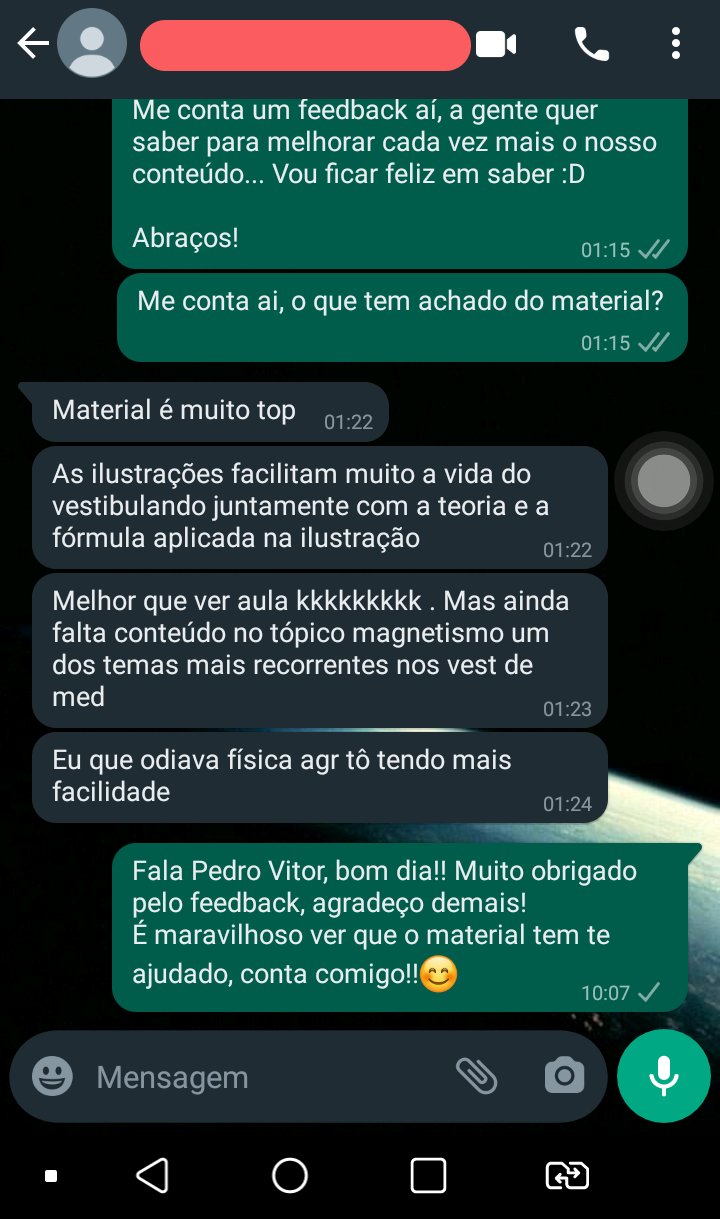Image resolution: width=720 pixels, height=1219 pixels.
Task: Open the emoji picker
Action: [x=52, y=1077]
